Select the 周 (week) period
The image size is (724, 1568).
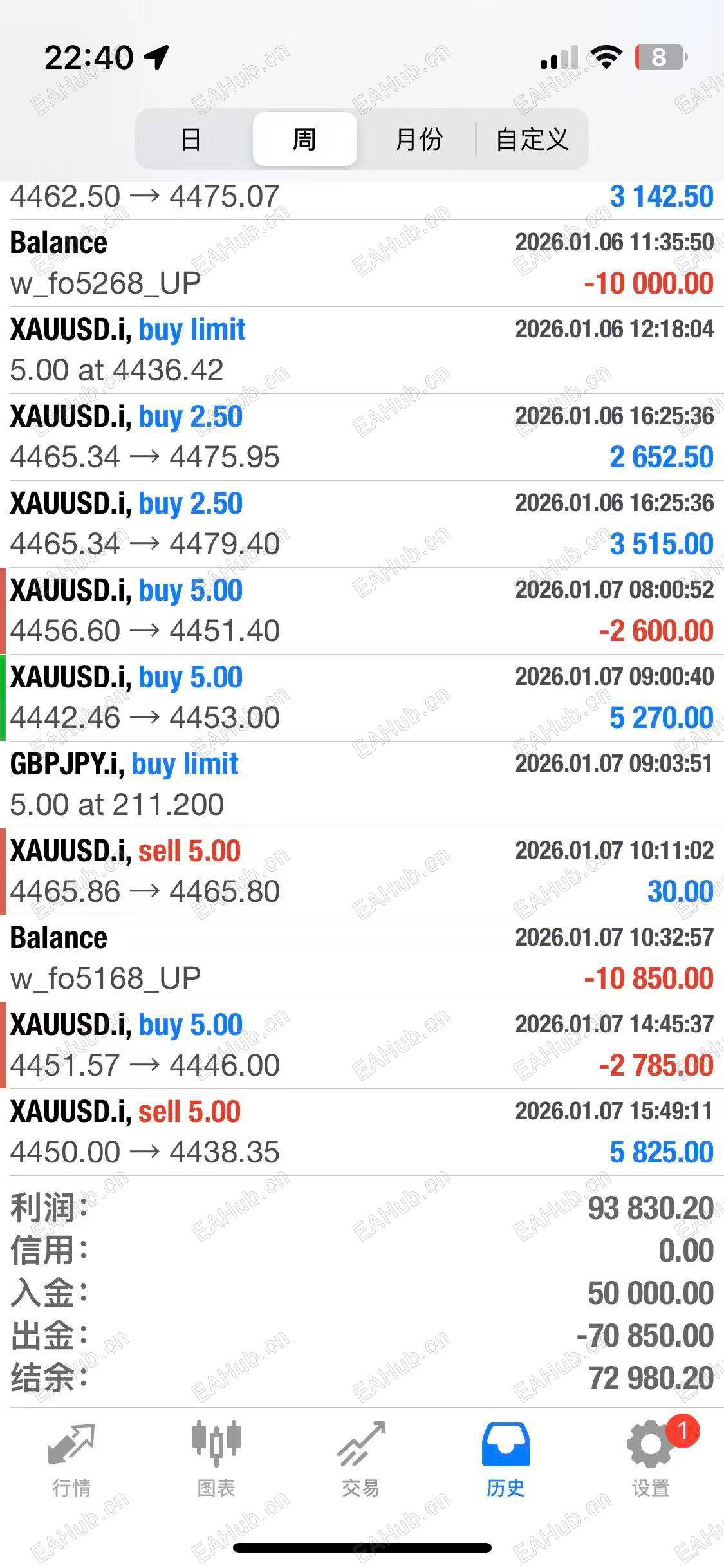coord(304,139)
